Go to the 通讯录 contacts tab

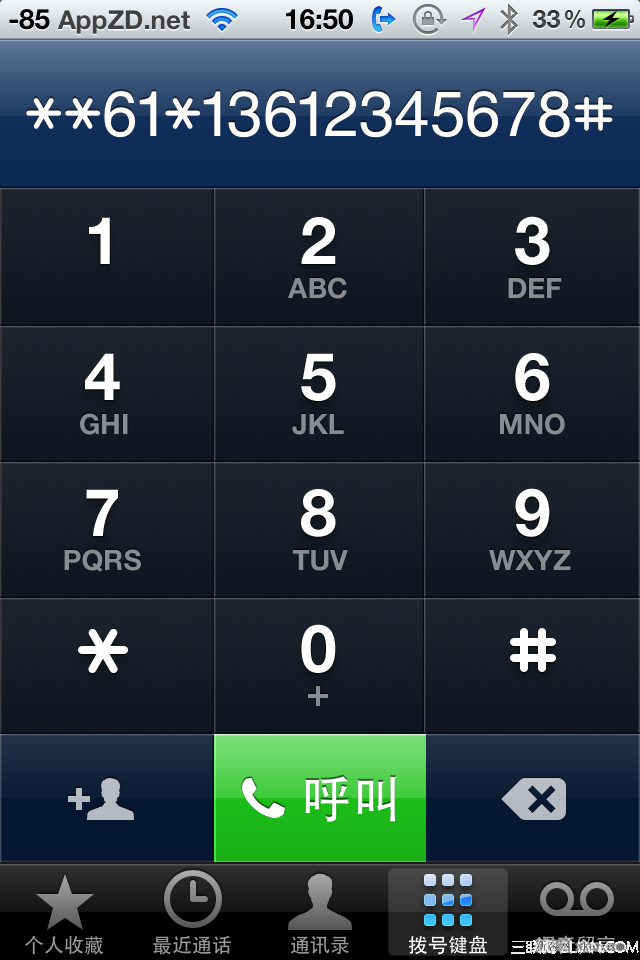click(x=320, y=912)
